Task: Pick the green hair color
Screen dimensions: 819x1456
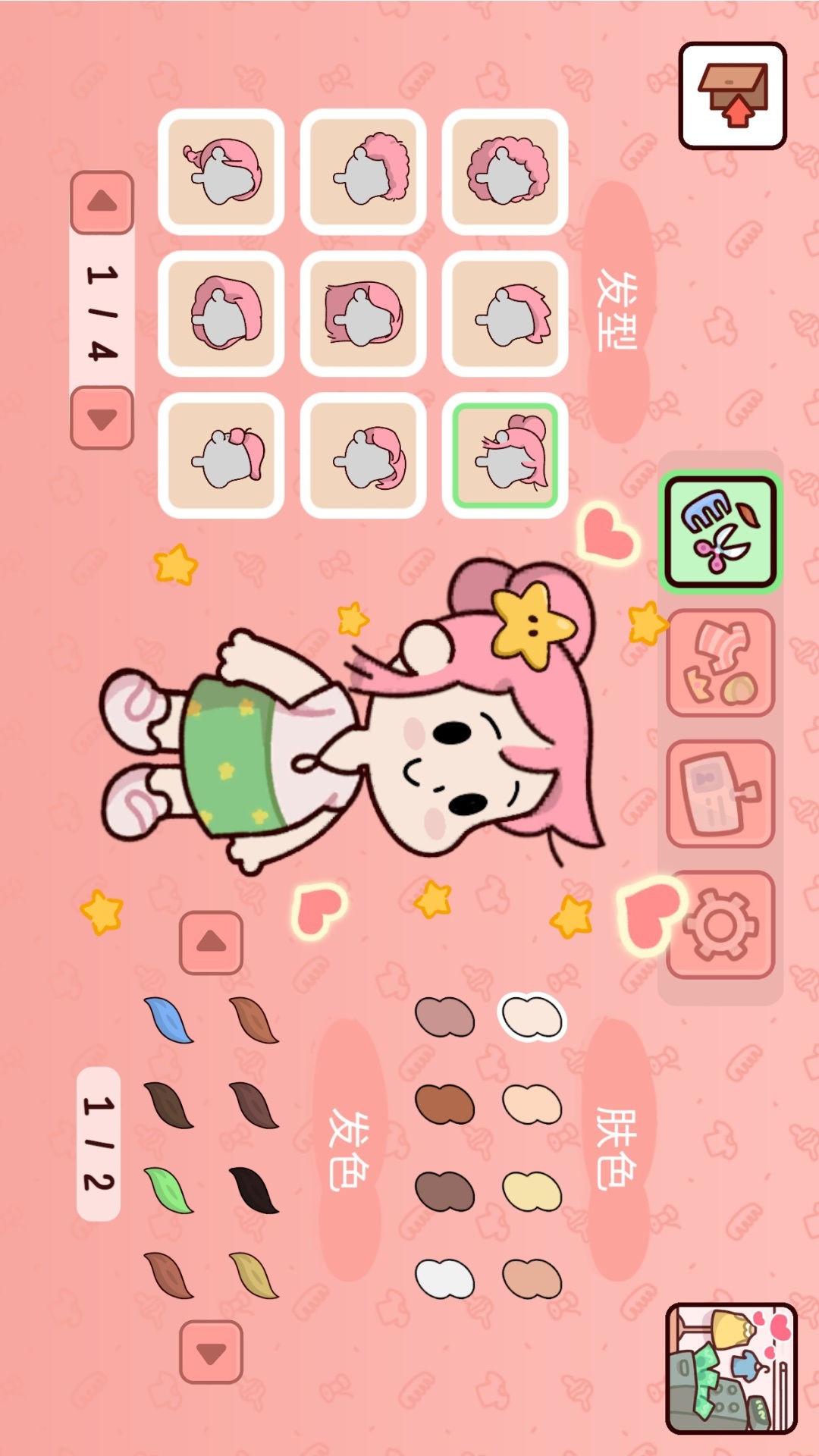Action: (169, 1190)
